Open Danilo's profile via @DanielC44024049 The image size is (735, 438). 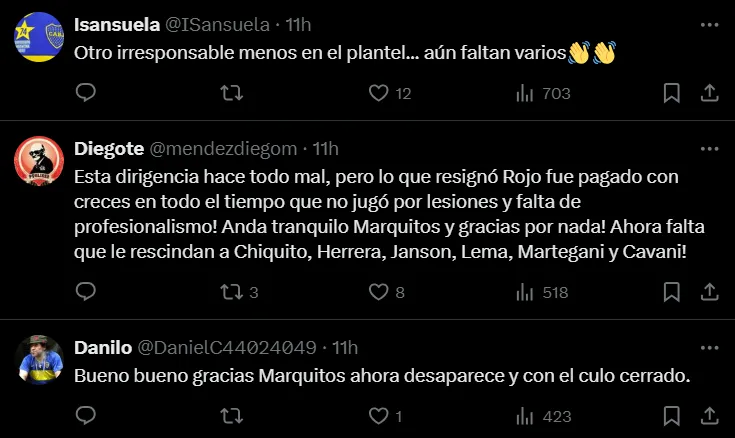226,348
